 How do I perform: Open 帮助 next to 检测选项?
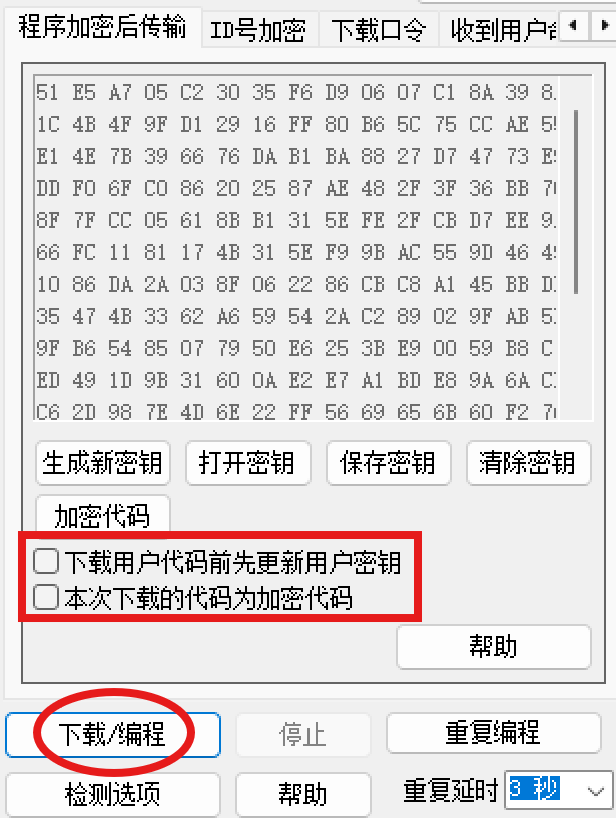pos(302,794)
